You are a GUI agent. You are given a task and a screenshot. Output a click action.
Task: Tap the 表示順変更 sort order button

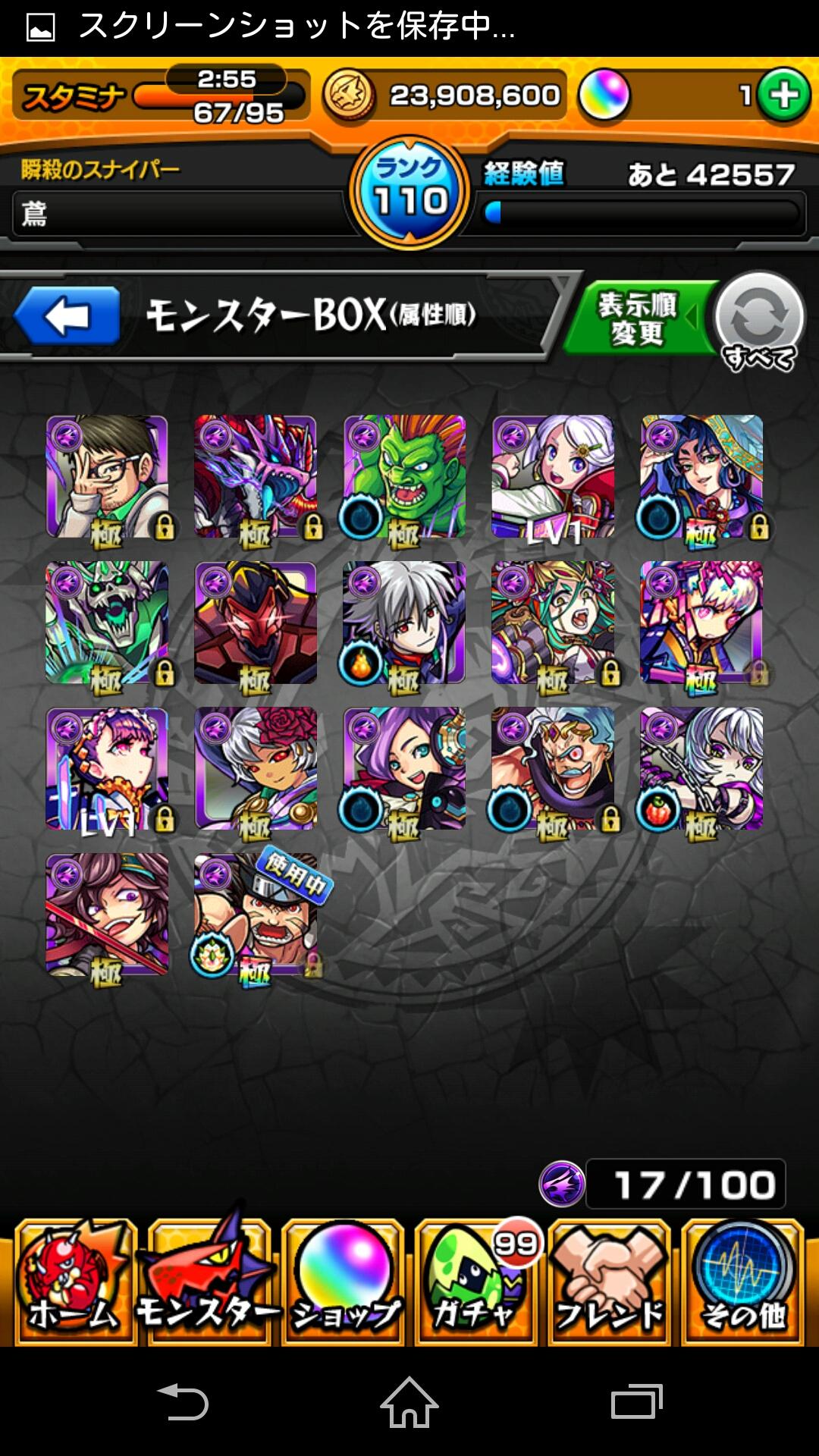[639, 319]
